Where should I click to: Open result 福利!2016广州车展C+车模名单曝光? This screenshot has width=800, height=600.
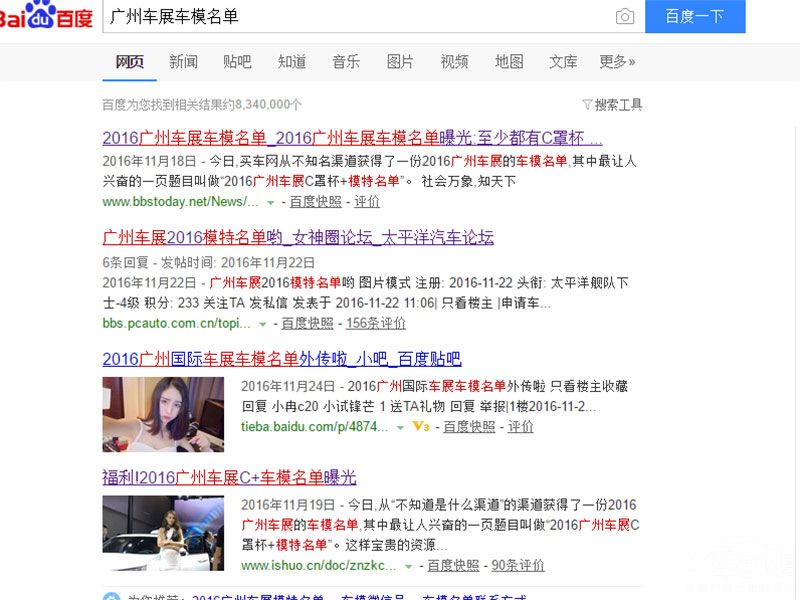[229, 477]
